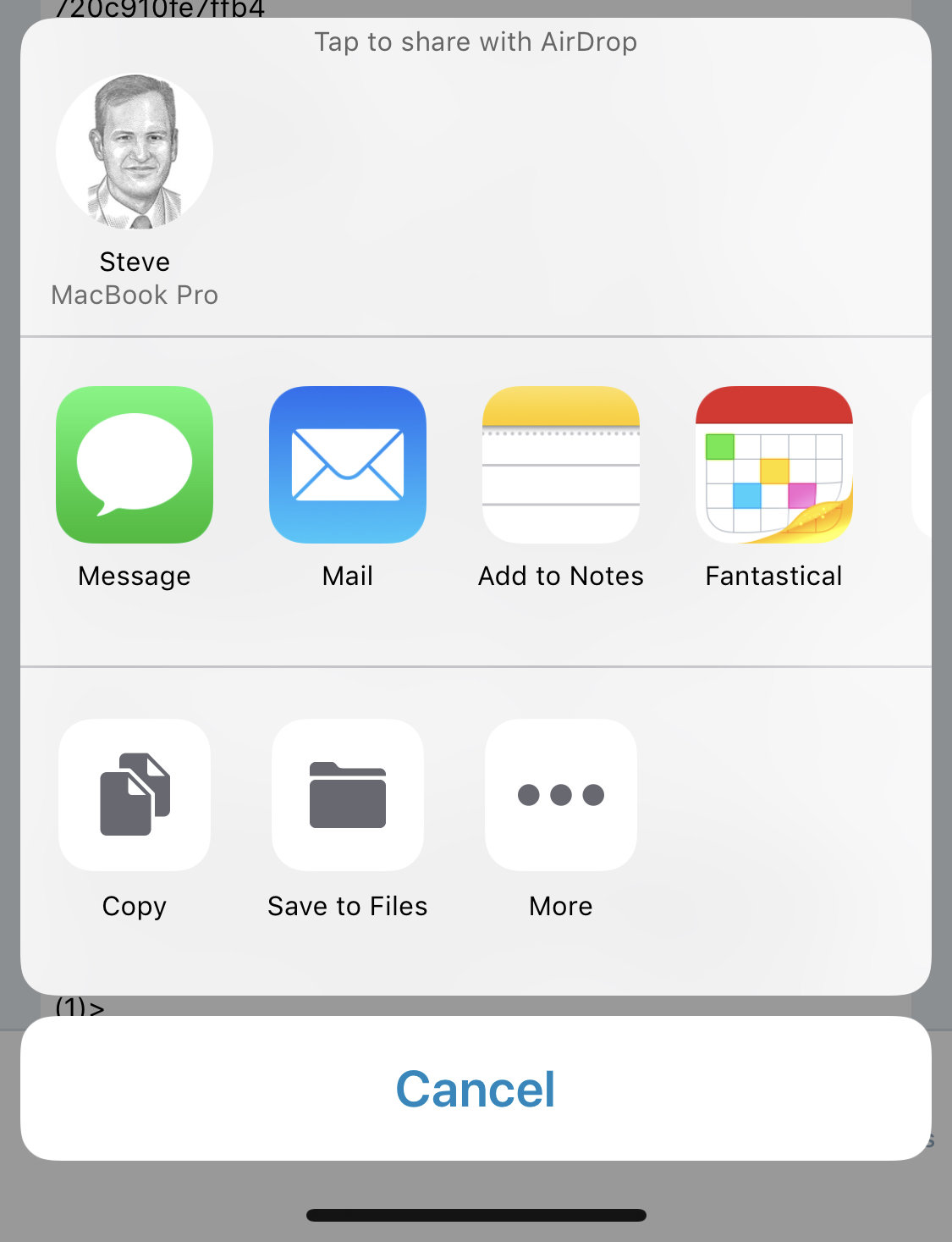Share to Fantastical
952x1242 pixels.
[774, 465]
